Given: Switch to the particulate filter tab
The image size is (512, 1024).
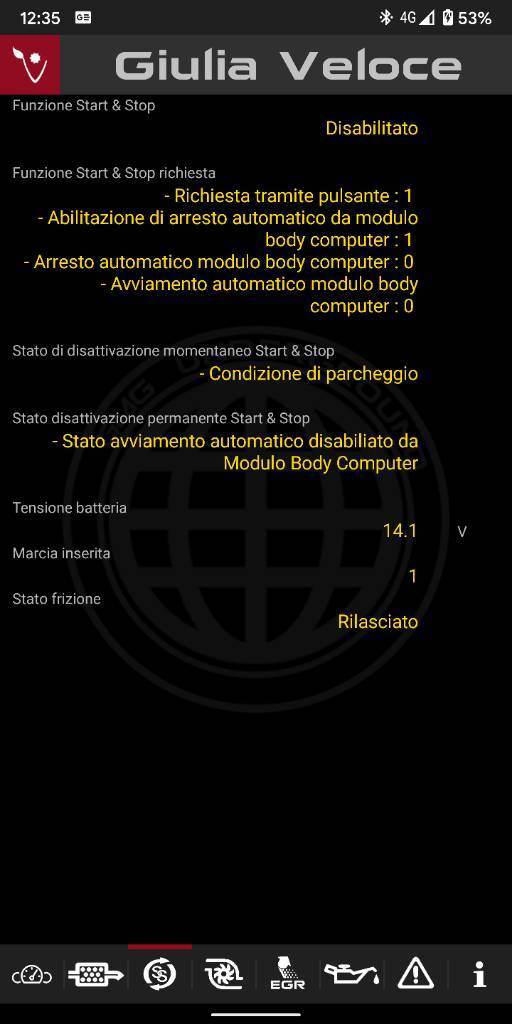Looking at the screenshot, I should (96, 976).
